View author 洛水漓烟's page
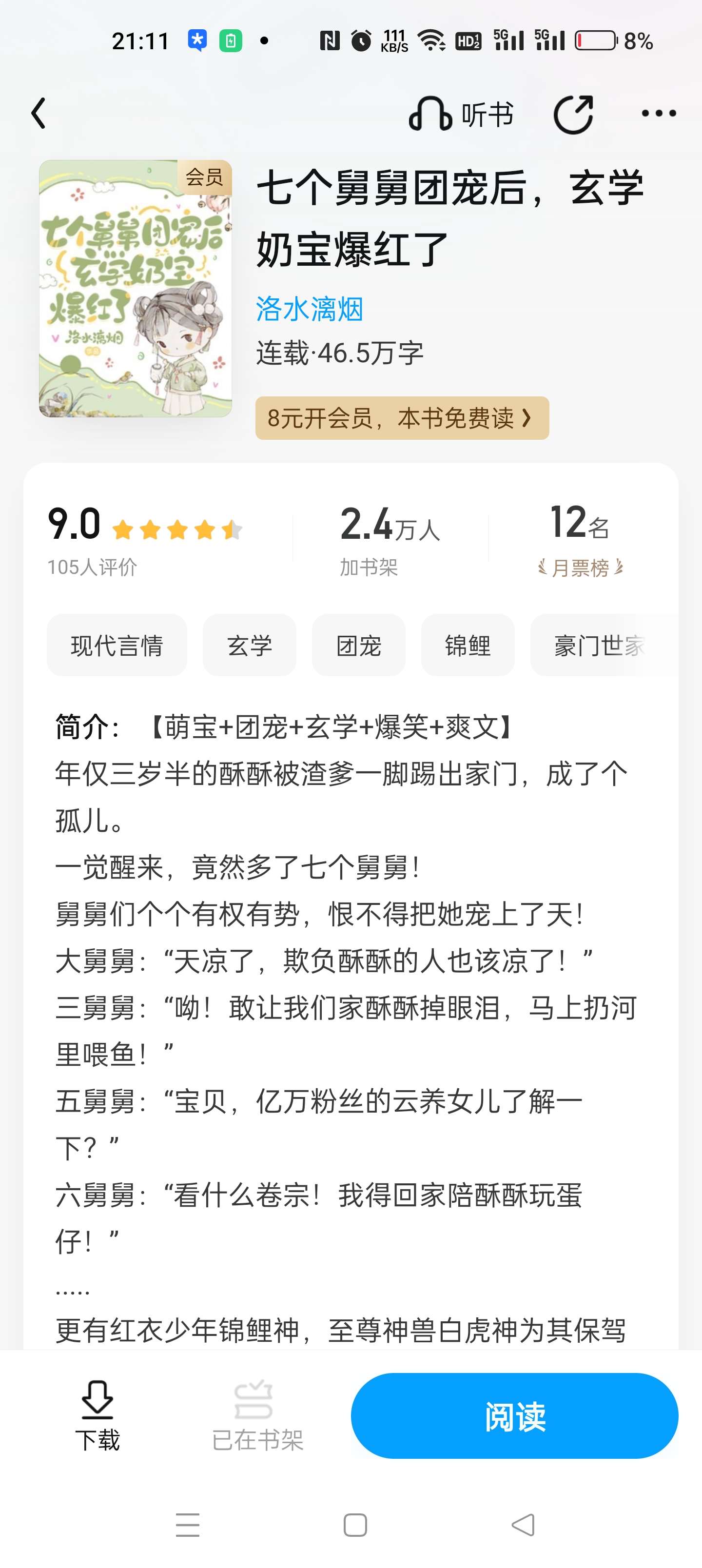 tap(309, 309)
